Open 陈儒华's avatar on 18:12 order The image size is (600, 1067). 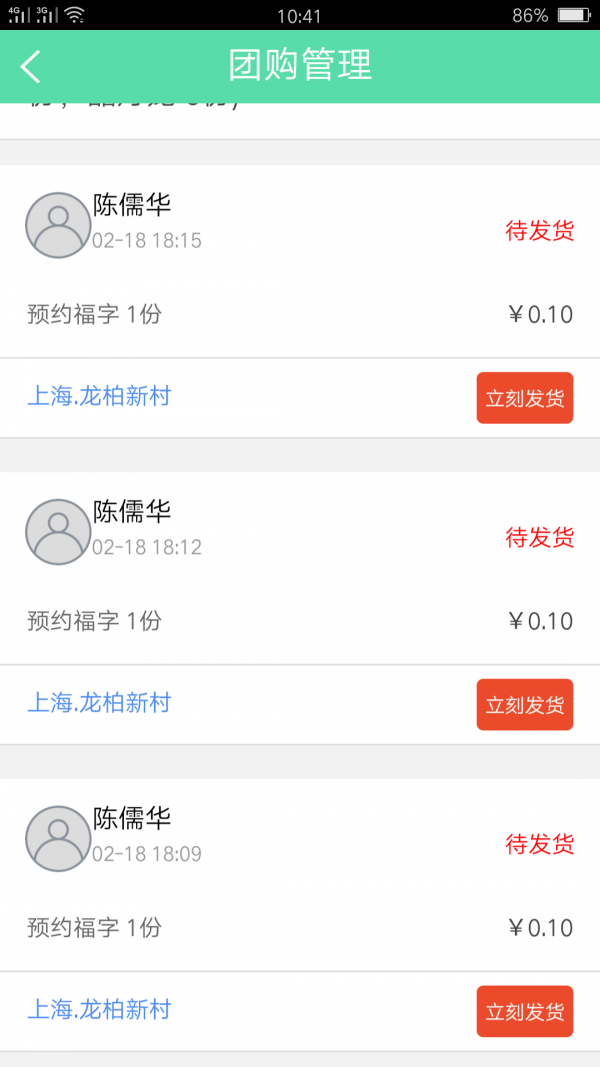pyautogui.click(x=58, y=532)
